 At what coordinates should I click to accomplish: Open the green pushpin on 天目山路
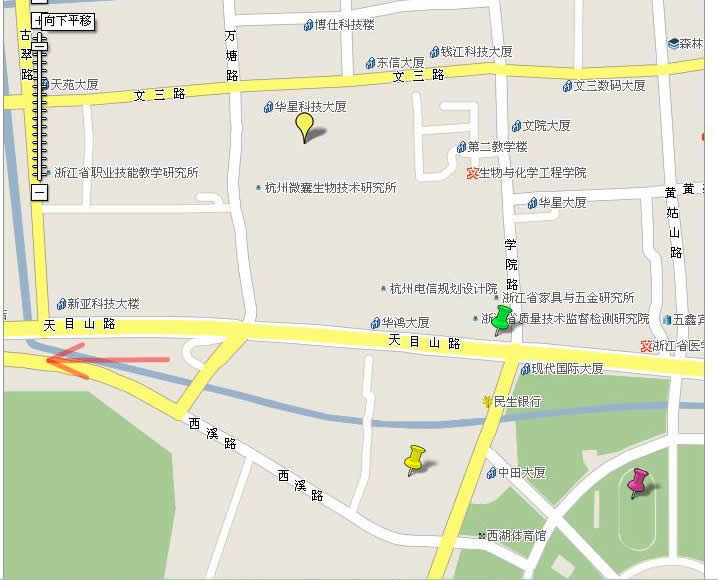pyautogui.click(x=502, y=318)
